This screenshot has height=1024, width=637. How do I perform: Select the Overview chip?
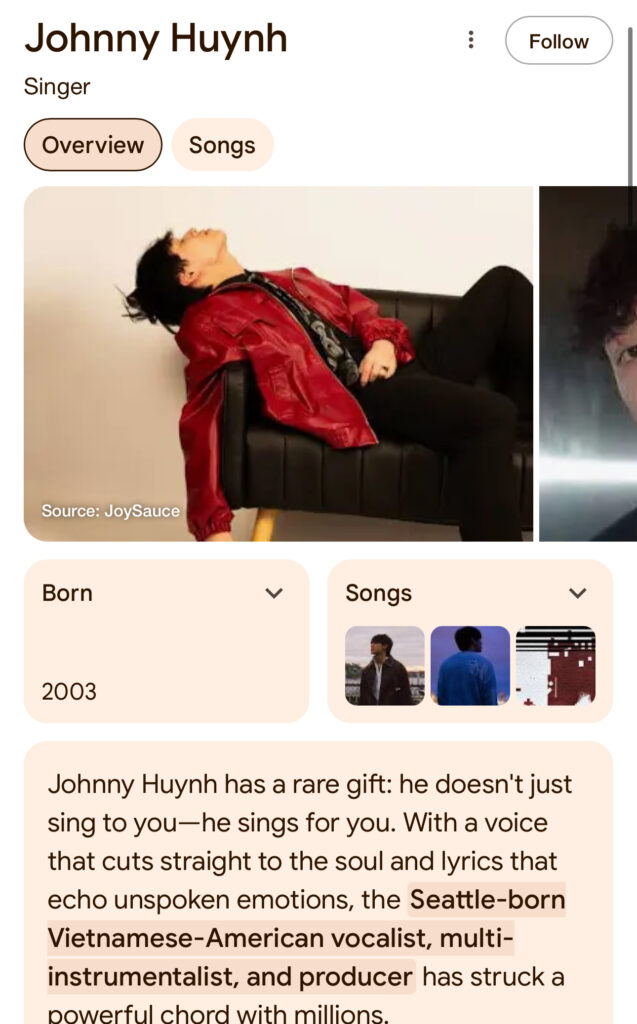coord(93,145)
